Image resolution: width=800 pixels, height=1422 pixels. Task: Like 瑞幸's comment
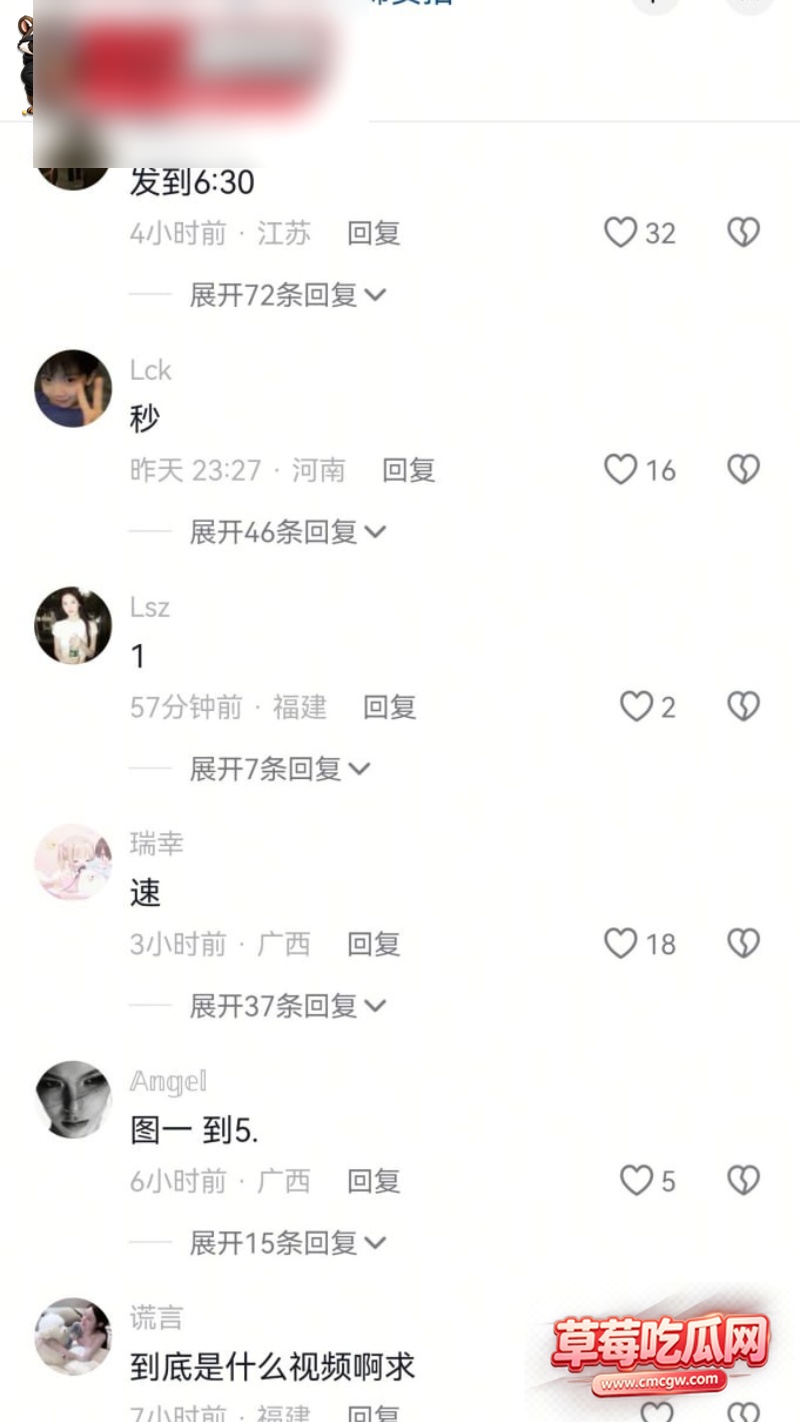coord(620,944)
